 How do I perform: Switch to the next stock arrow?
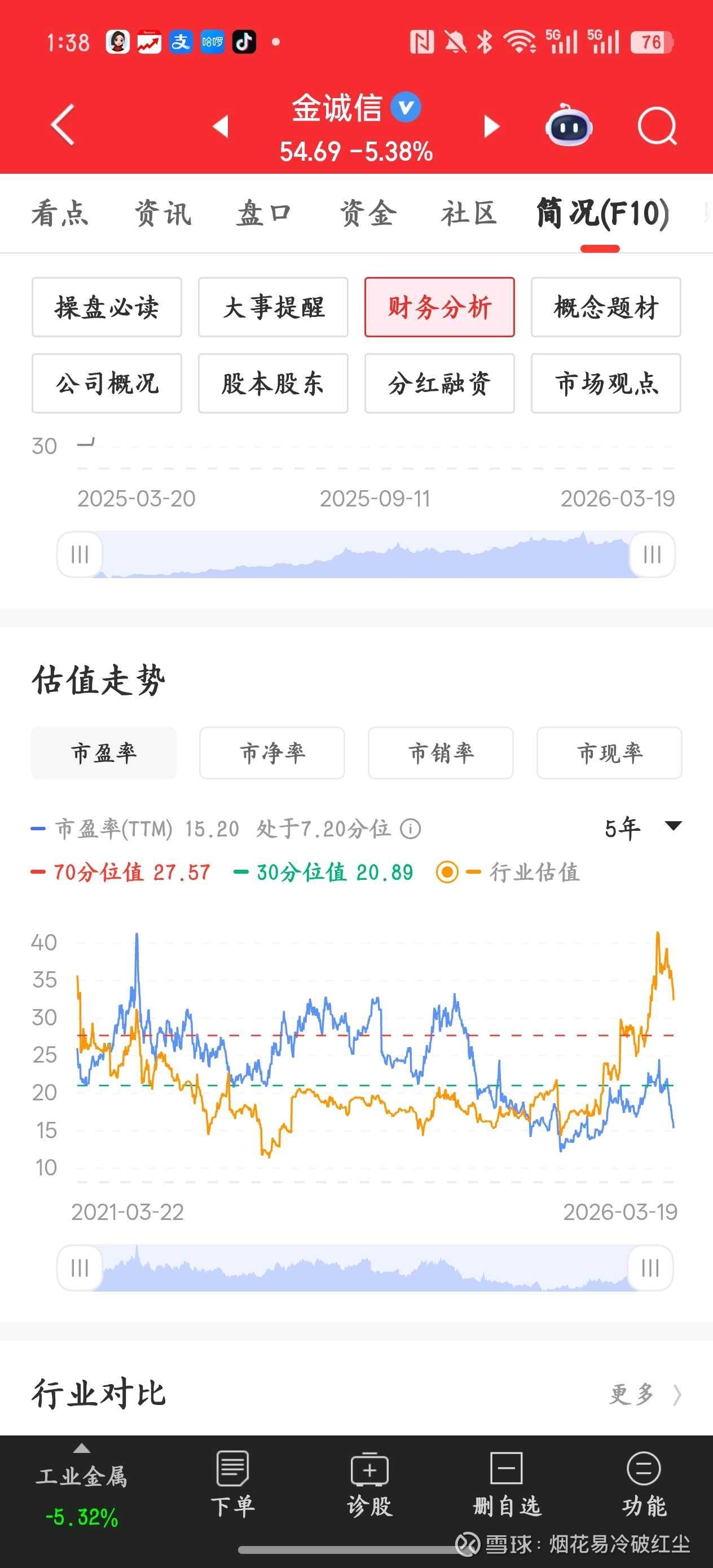(491, 126)
